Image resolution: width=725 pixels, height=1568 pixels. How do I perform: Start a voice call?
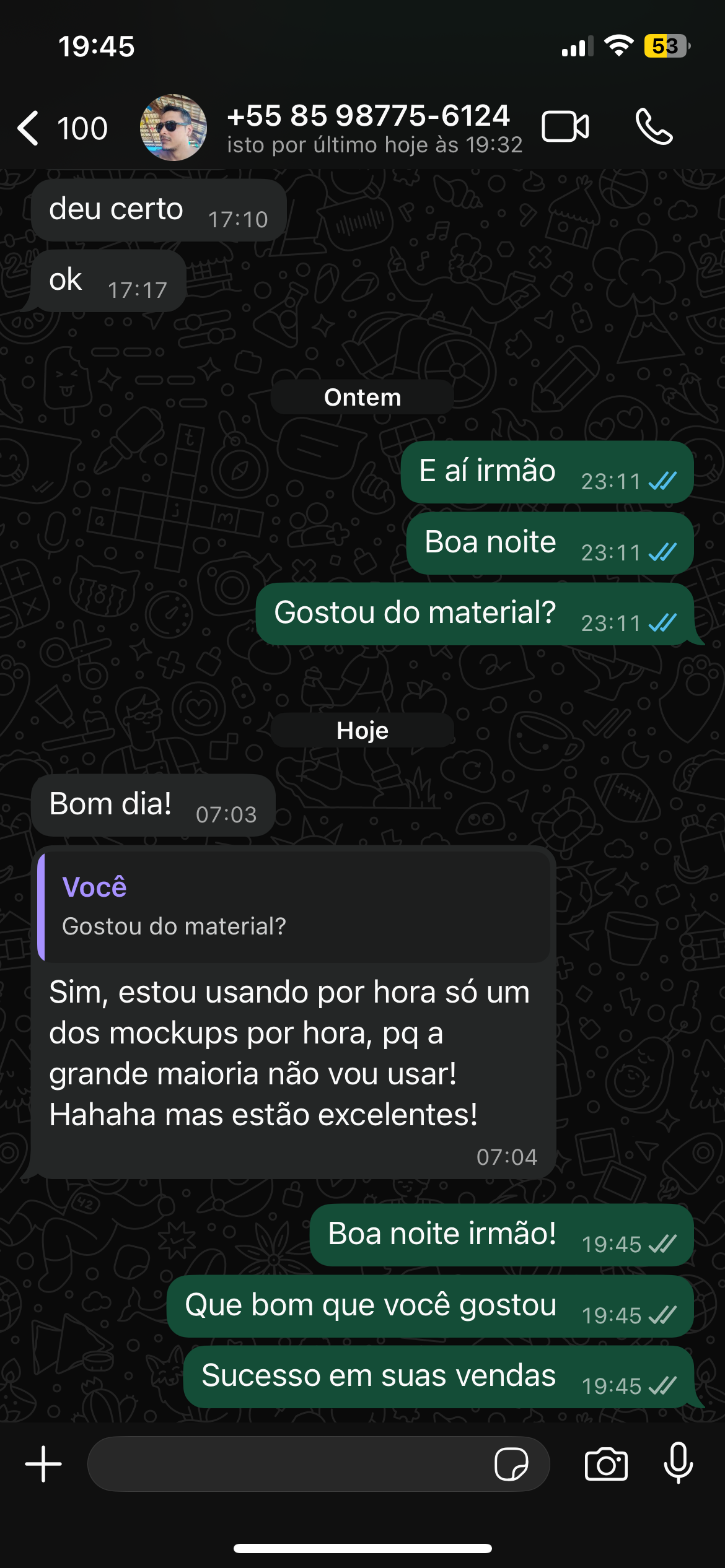tap(654, 127)
